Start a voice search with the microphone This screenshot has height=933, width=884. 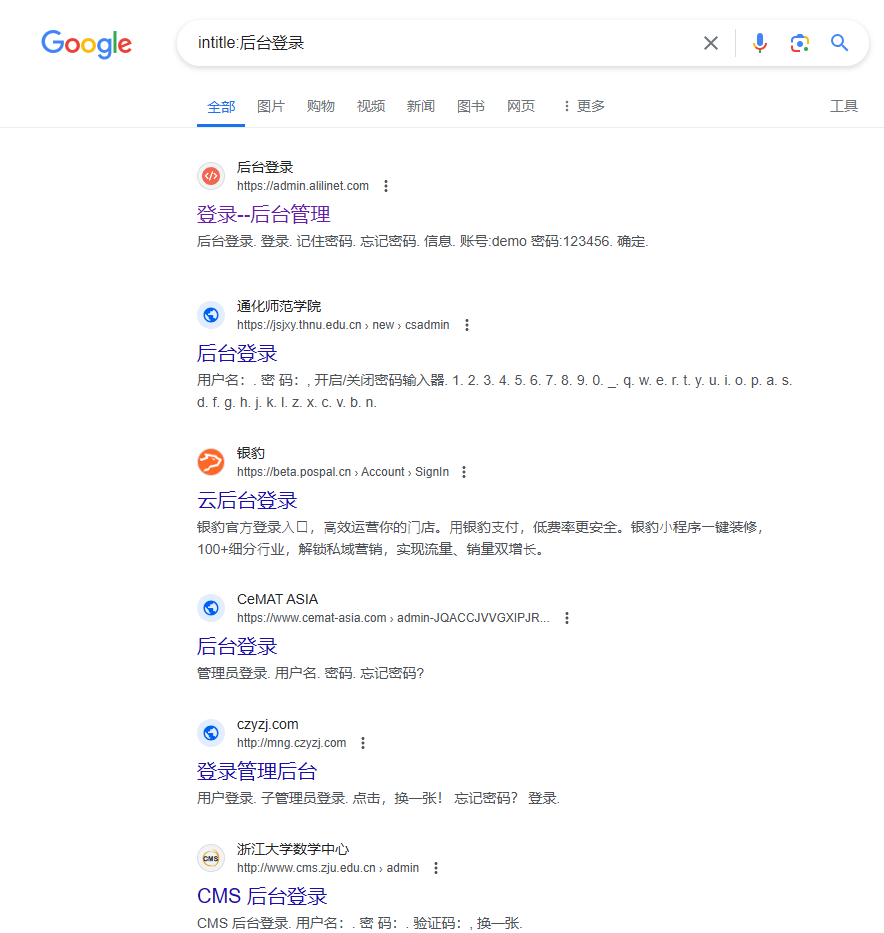(x=760, y=43)
